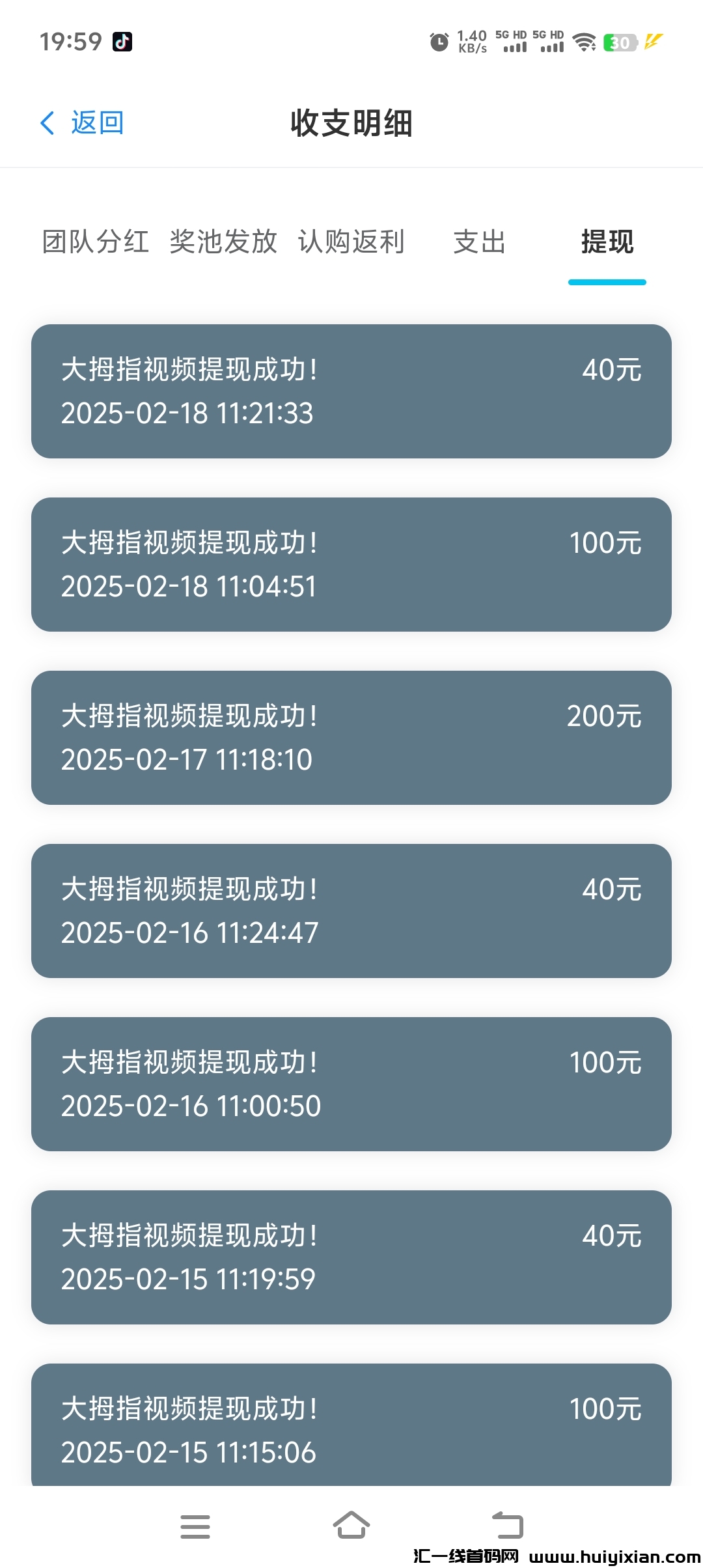Tap the fast-charging lightning icon
This screenshot has height=1568, width=703.
point(653,42)
